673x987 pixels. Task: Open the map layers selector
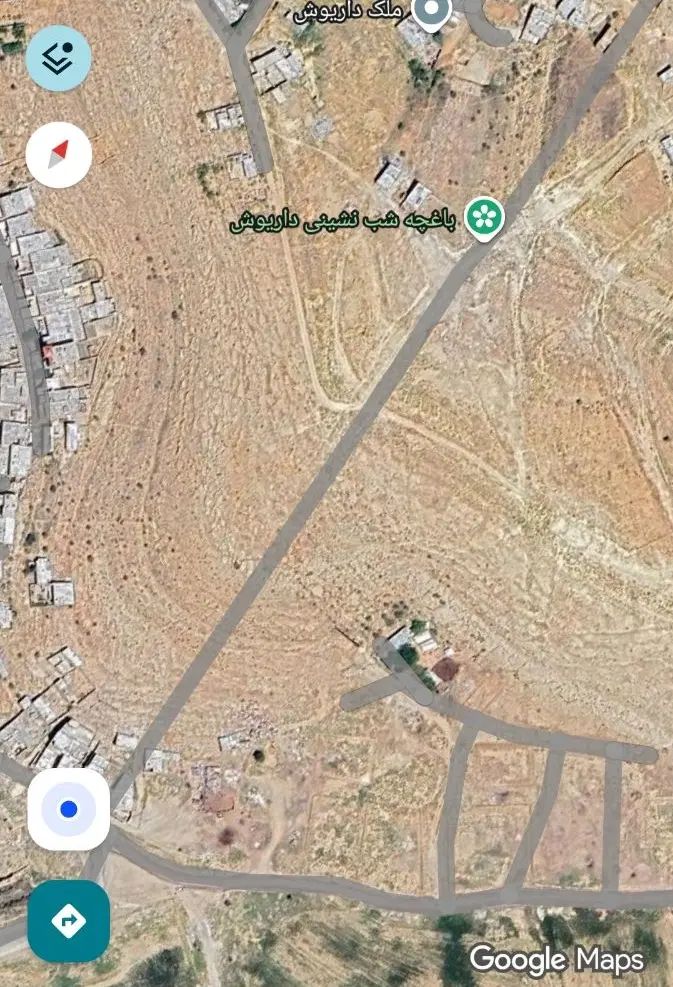[x=58, y=58]
